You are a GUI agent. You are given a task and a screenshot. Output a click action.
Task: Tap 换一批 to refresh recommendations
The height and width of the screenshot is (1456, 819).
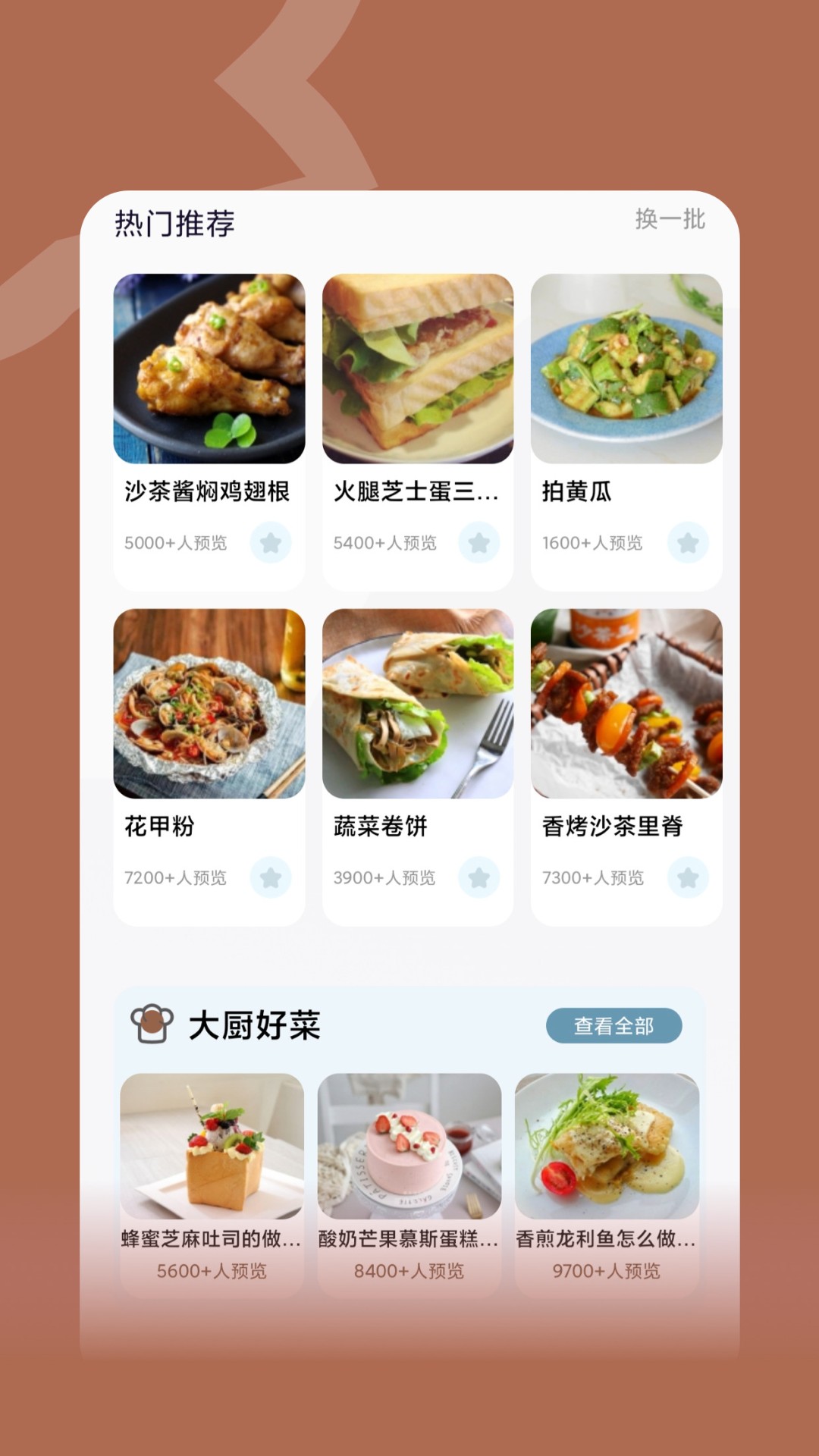click(x=670, y=220)
